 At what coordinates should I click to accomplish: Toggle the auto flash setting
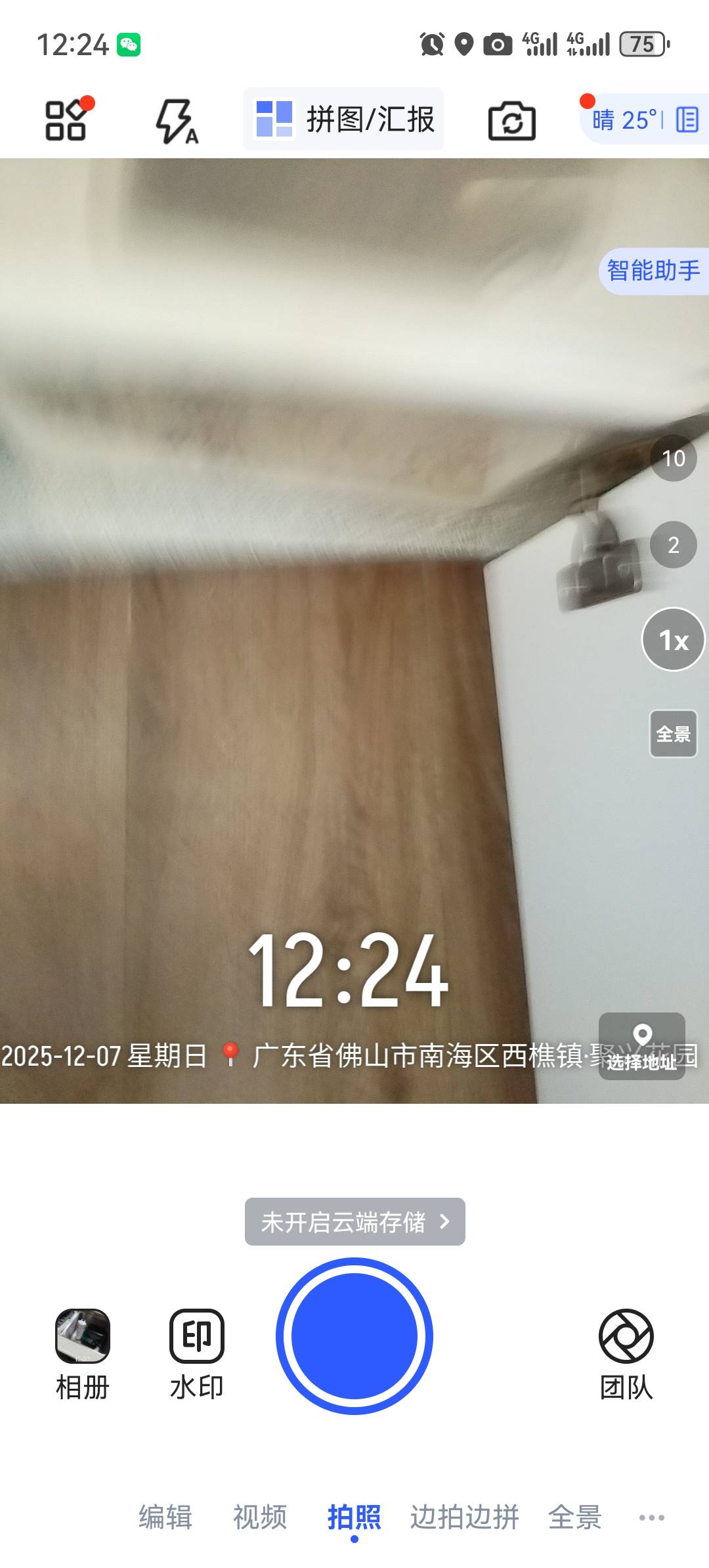coord(176,121)
